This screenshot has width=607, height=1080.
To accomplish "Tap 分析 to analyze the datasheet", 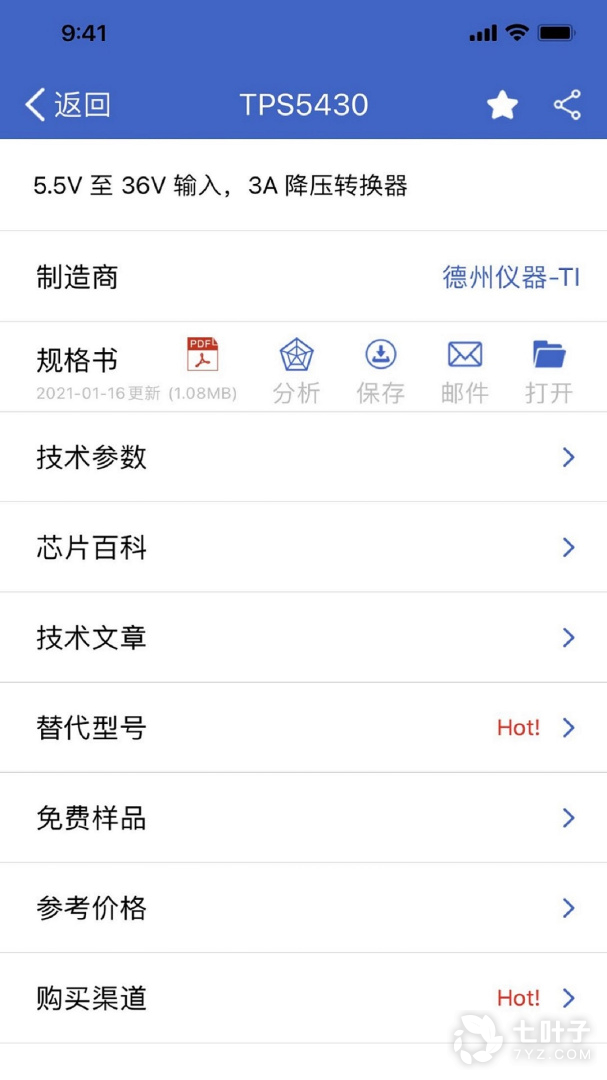I will pyautogui.click(x=296, y=368).
